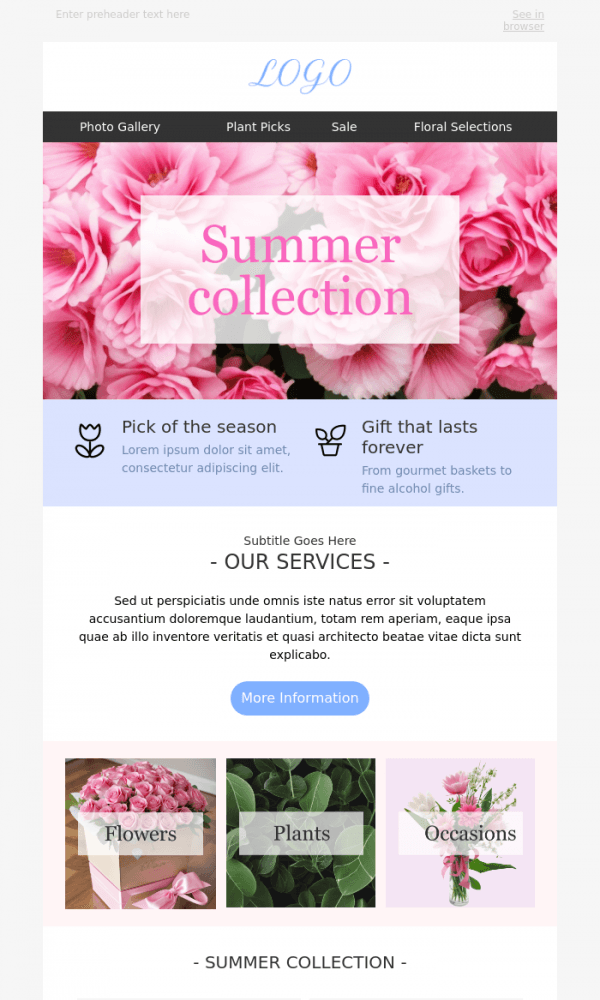
Task: Tap the More Information button
Action: pyautogui.click(x=300, y=698)
